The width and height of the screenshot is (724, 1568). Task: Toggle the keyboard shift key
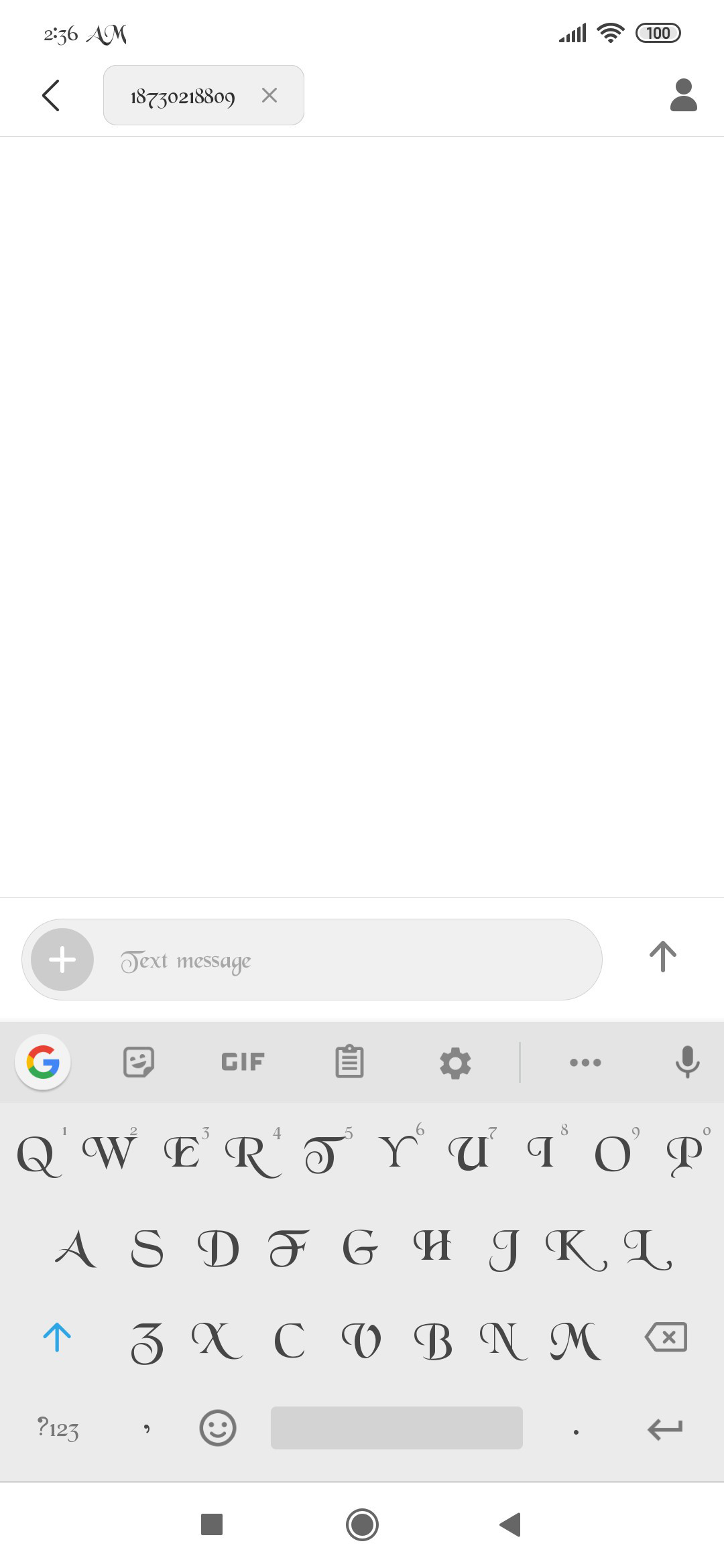57,1337
